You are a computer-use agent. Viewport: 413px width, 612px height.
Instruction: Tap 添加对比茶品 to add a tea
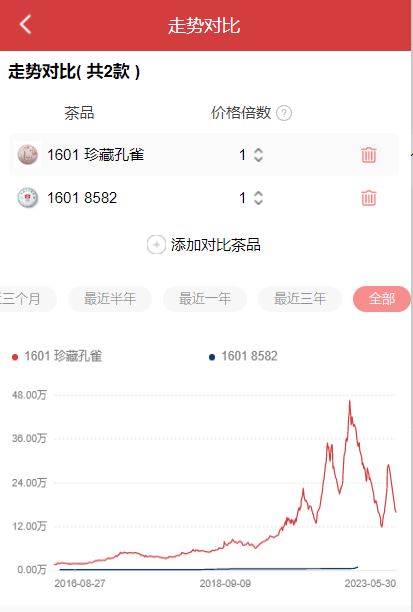204,245
